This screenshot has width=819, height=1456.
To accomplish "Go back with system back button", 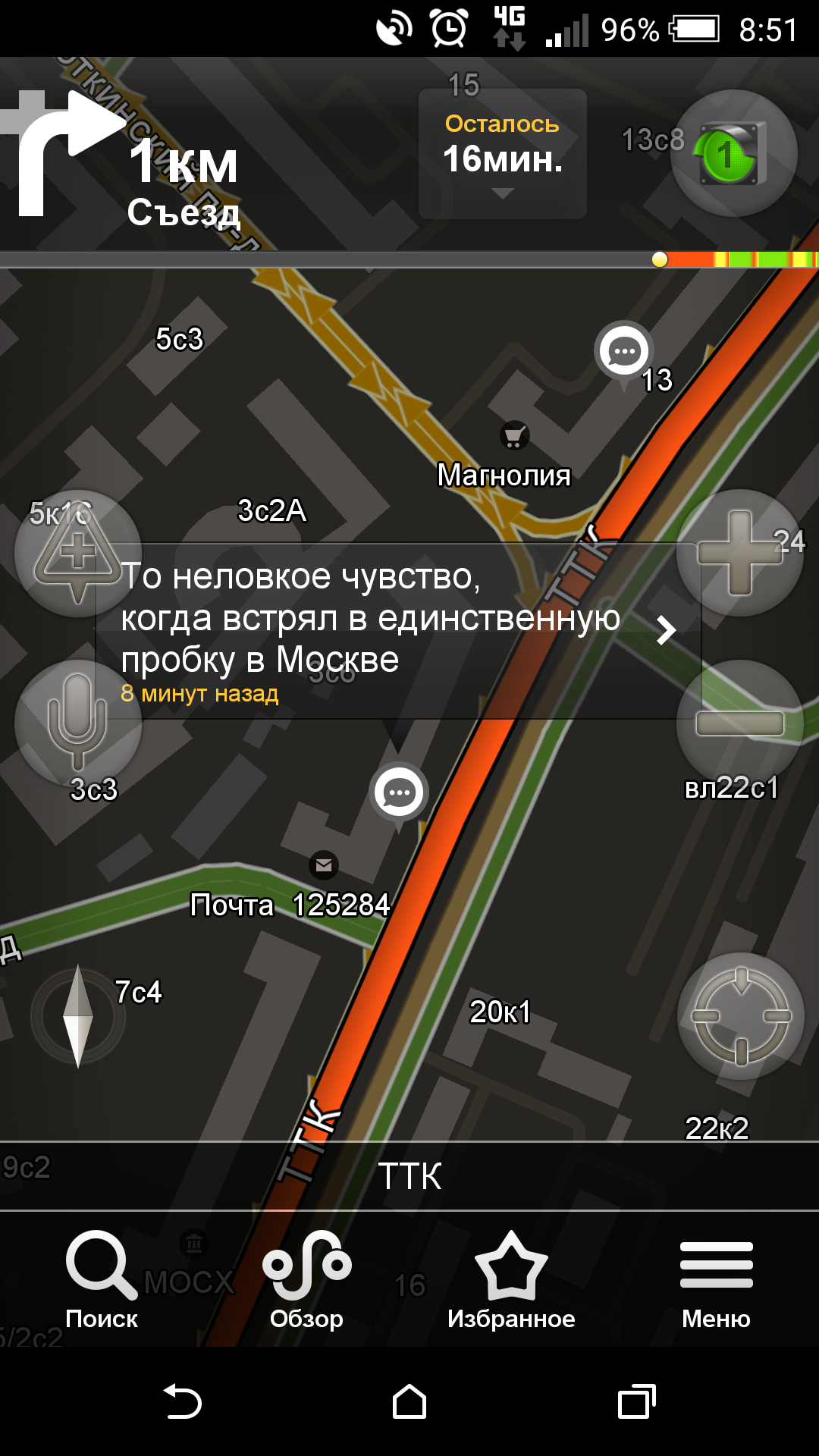I will click(x=182, y=1401).
